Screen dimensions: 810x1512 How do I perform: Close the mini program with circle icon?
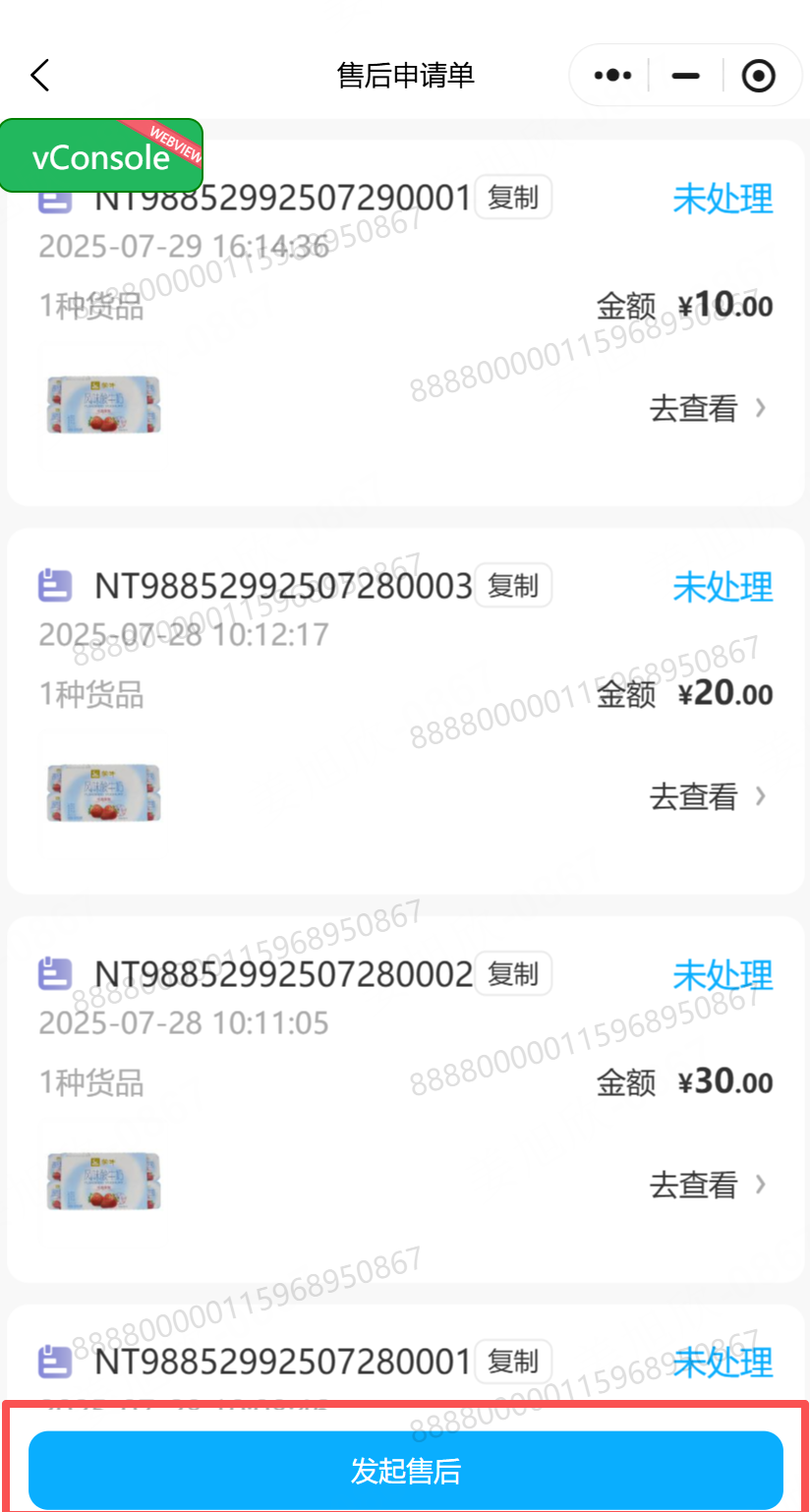tap(758, 76)
